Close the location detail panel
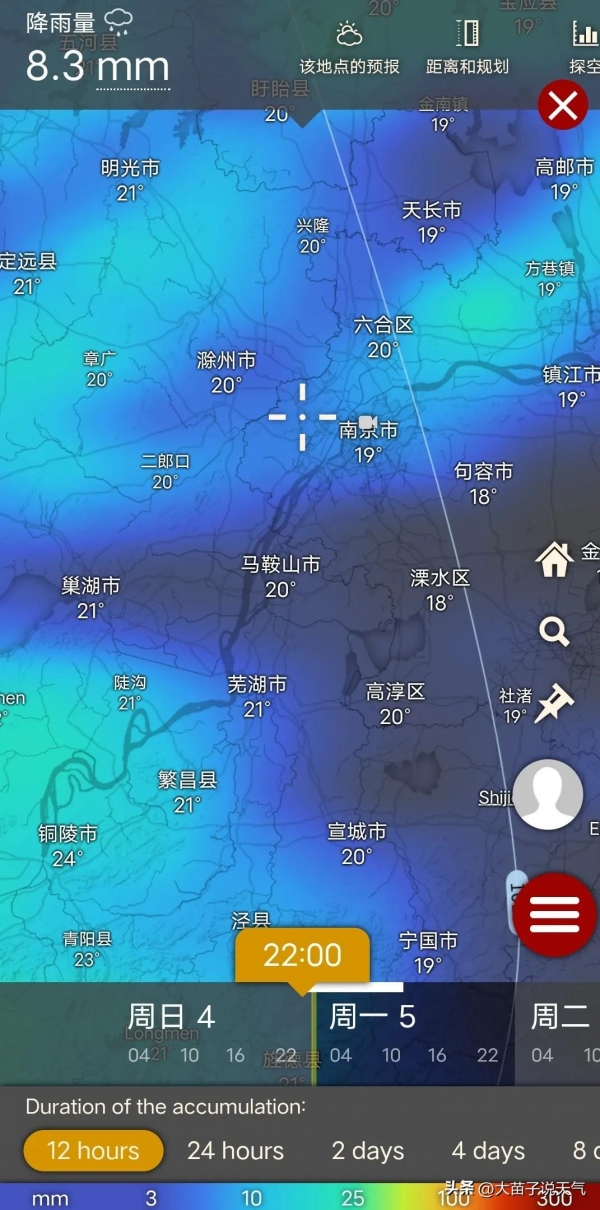Screen dimensions: 600x1210 point(563,104)
